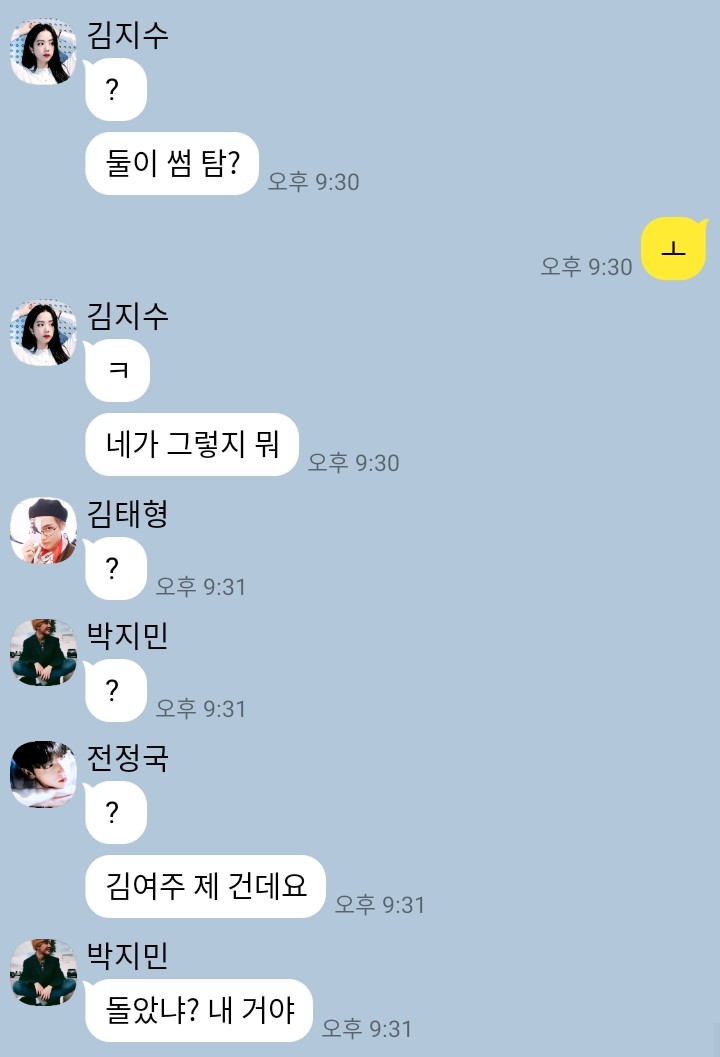The height and width of the screenshot is (1057, 720).
Task: Open 김지수's avatar beside the '둘이 썸 탐?' messages
Action: 43,52
